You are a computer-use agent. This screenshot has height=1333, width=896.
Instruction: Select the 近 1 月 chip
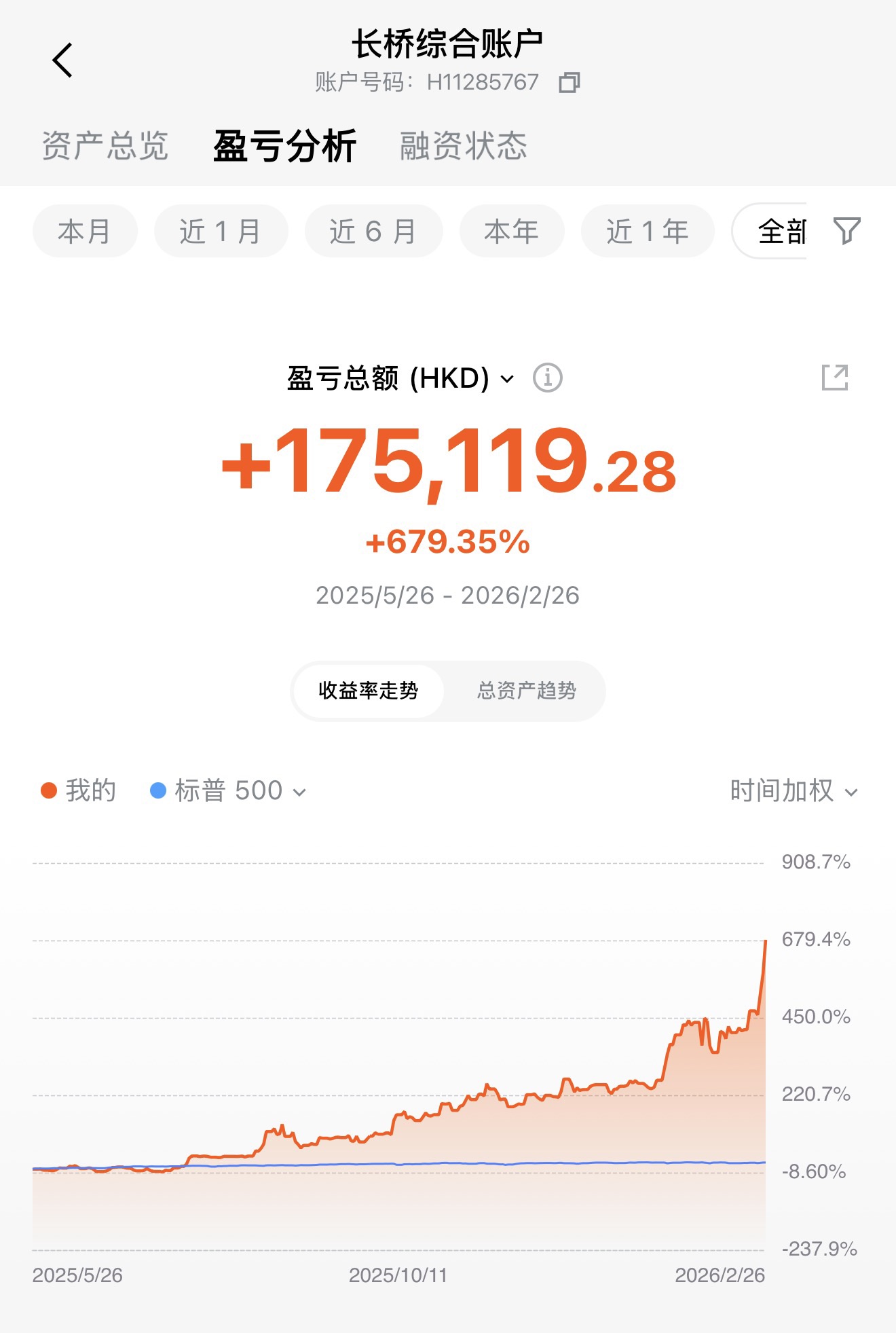tap(221, 232)
